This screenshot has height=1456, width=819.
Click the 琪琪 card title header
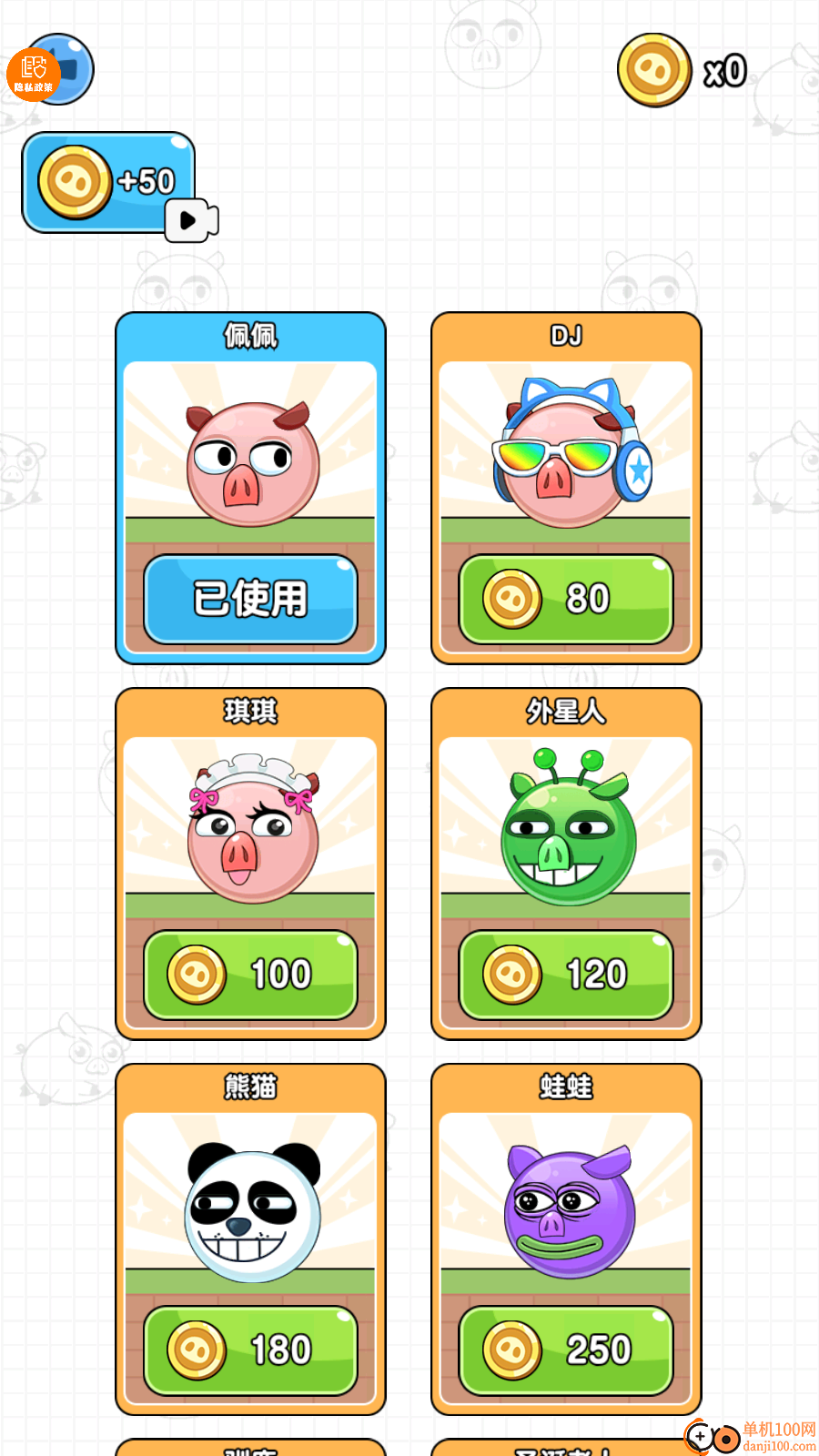tap(250, 712)
